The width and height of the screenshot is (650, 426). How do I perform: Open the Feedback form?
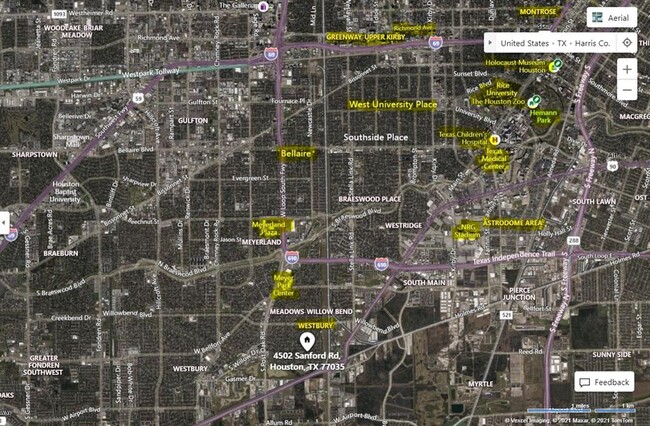coord(603,382)
